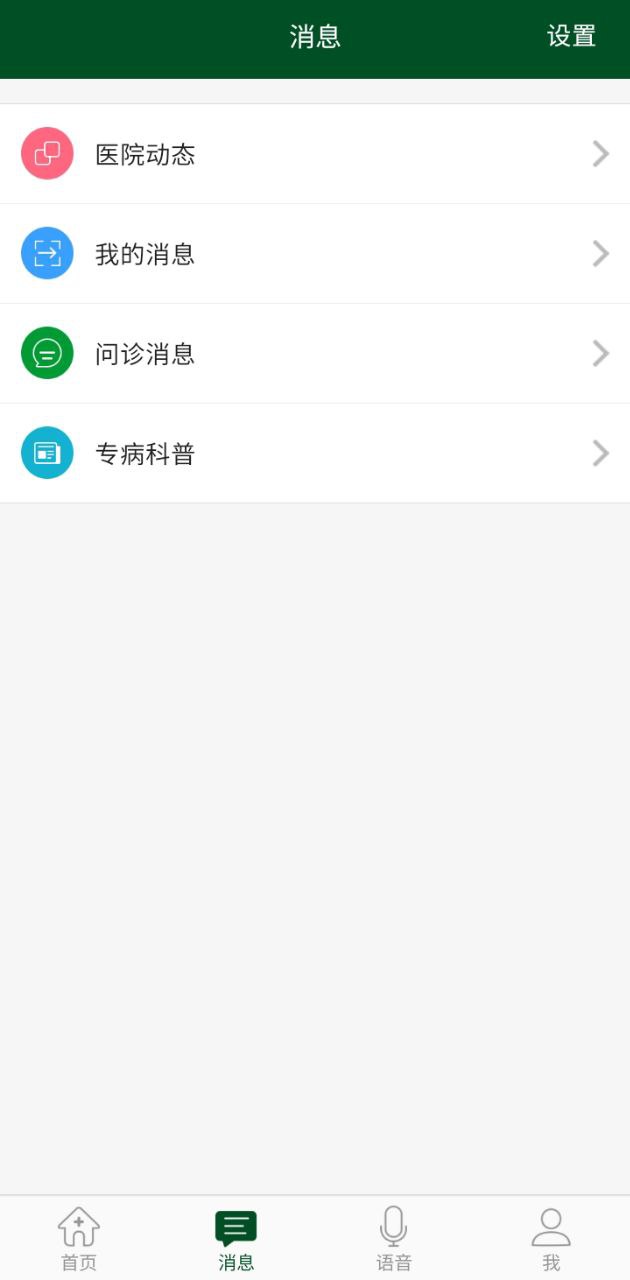
Task: Open 专病科普 articles
Action: point(314,454)
